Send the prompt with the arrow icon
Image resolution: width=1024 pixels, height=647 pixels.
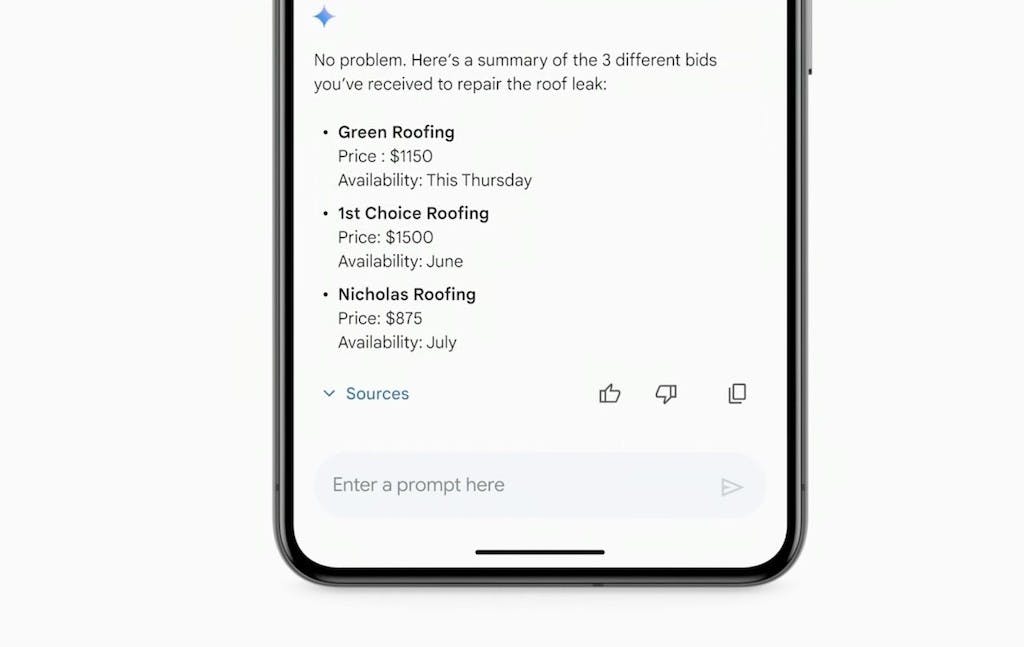click(x=732, y=487)
